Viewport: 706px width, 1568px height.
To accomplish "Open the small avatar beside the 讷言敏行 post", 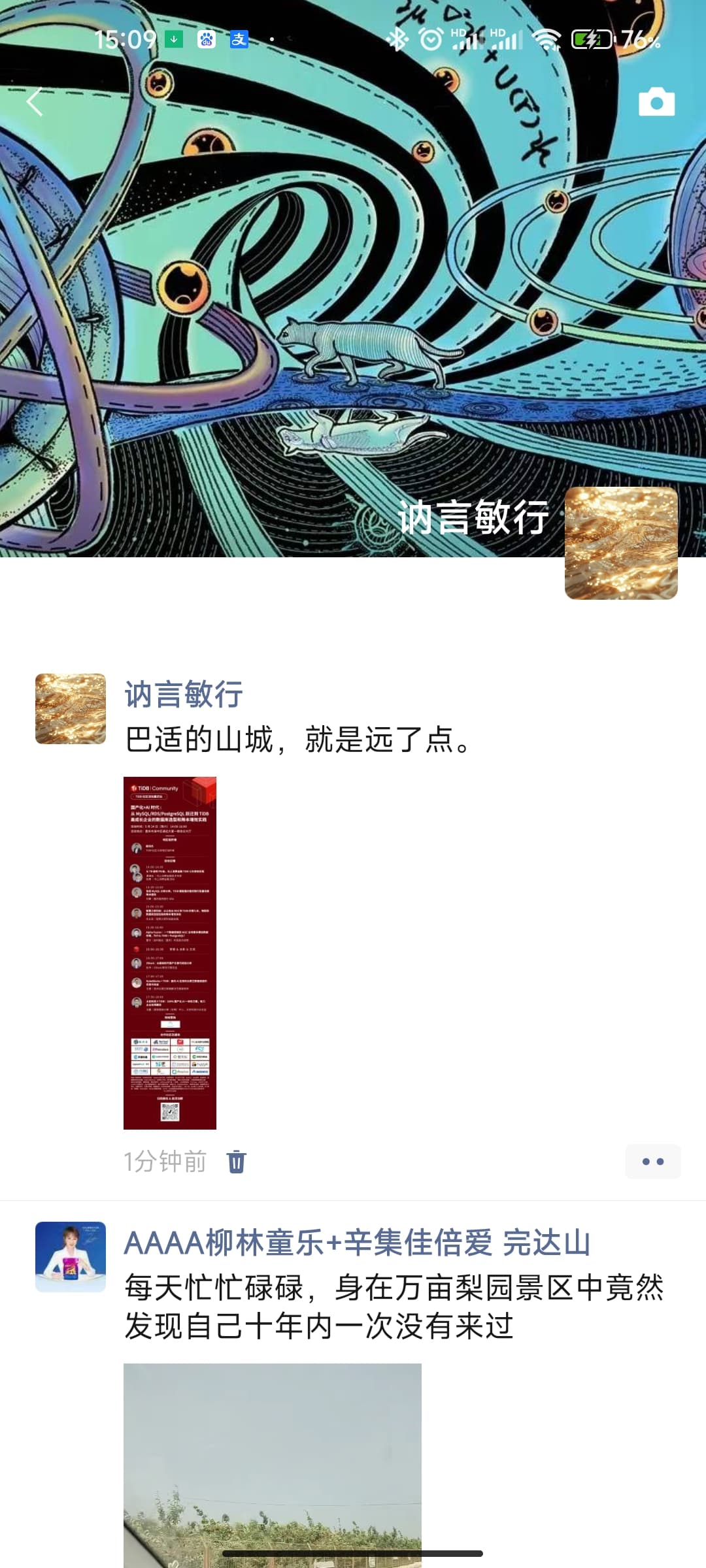I will coord(71,709).
